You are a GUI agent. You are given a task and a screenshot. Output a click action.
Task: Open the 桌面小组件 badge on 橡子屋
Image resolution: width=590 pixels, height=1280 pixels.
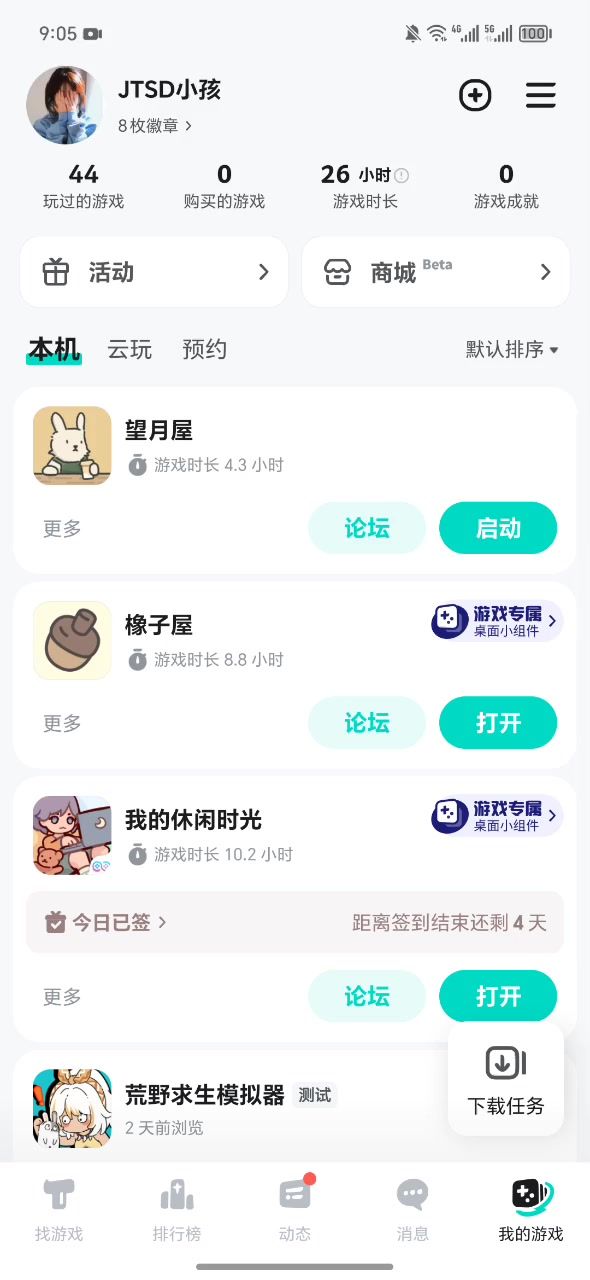497,621
